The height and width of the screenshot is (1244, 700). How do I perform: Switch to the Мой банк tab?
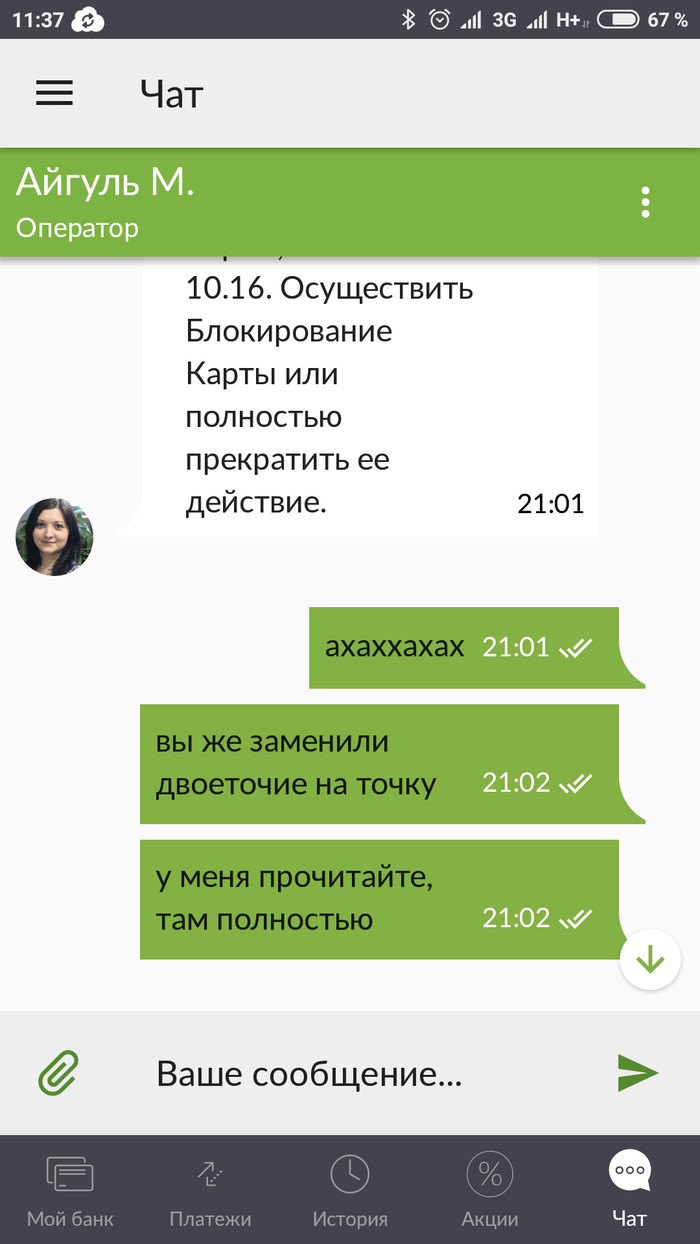[x=70, y=1190]
